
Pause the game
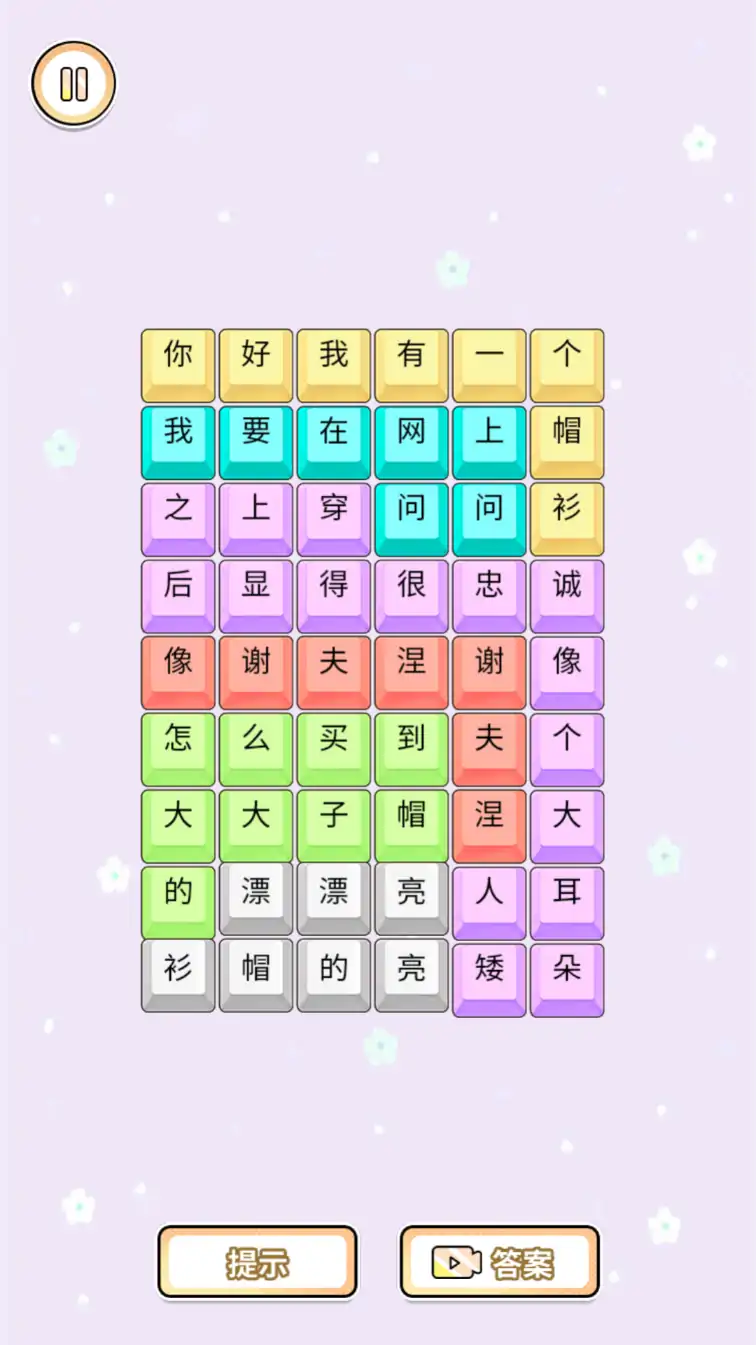point(74,84)
